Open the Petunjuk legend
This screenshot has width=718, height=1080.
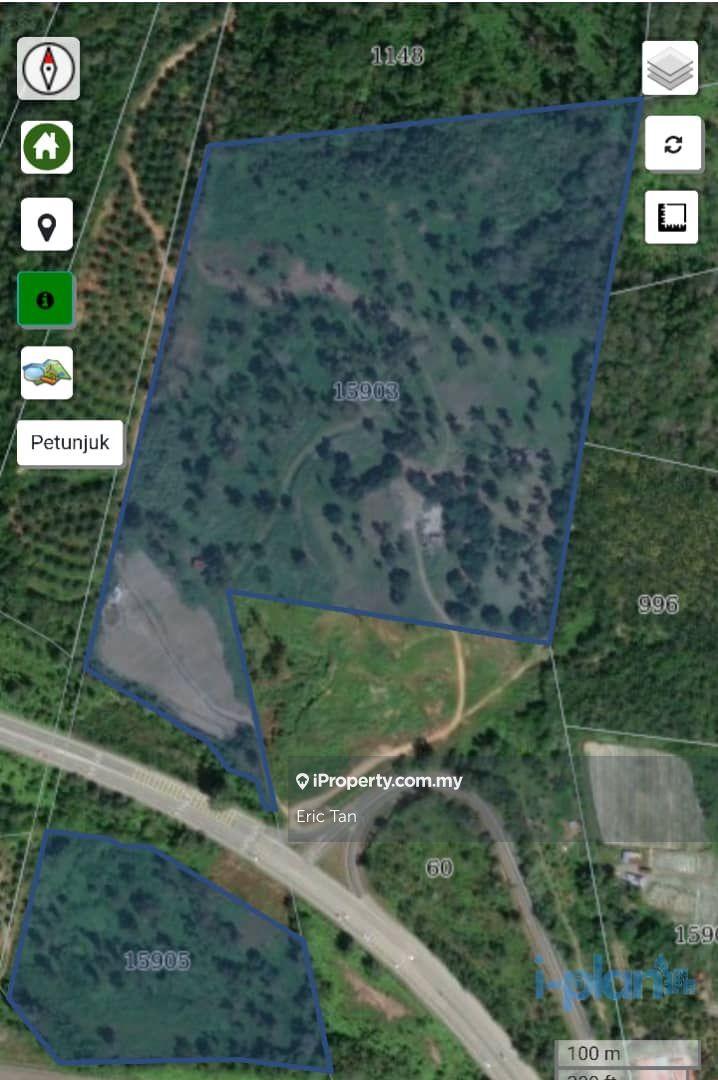70,443
